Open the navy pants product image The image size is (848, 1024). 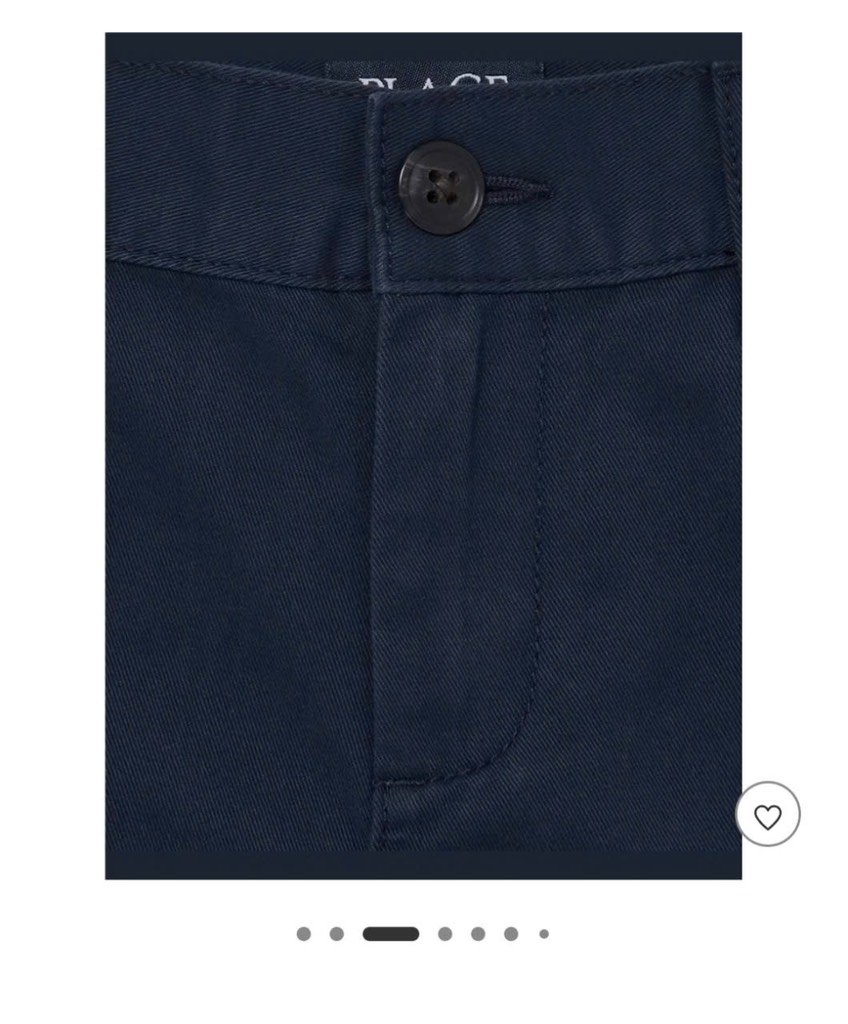point(423,455)
